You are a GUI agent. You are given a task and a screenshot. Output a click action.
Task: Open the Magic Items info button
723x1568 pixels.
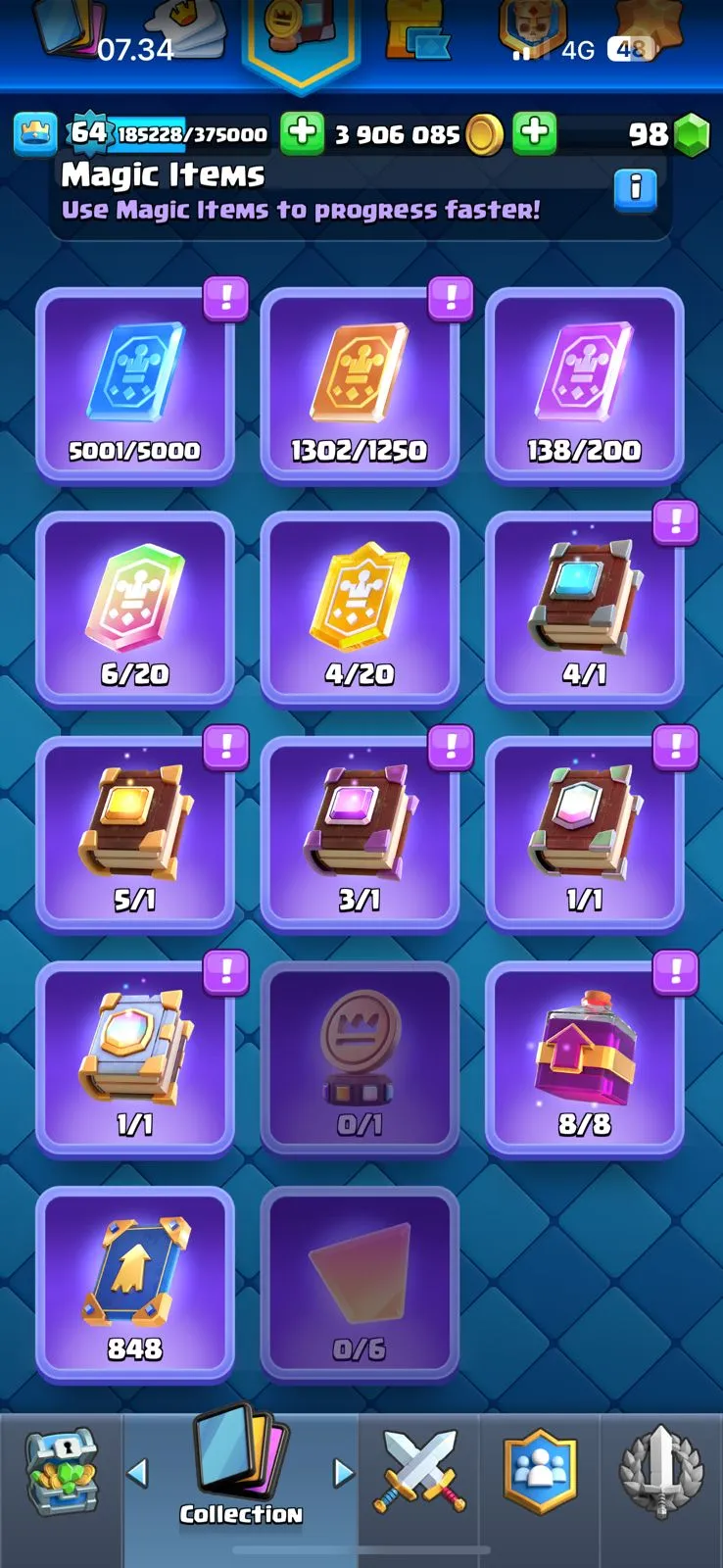tap(635, 186)
